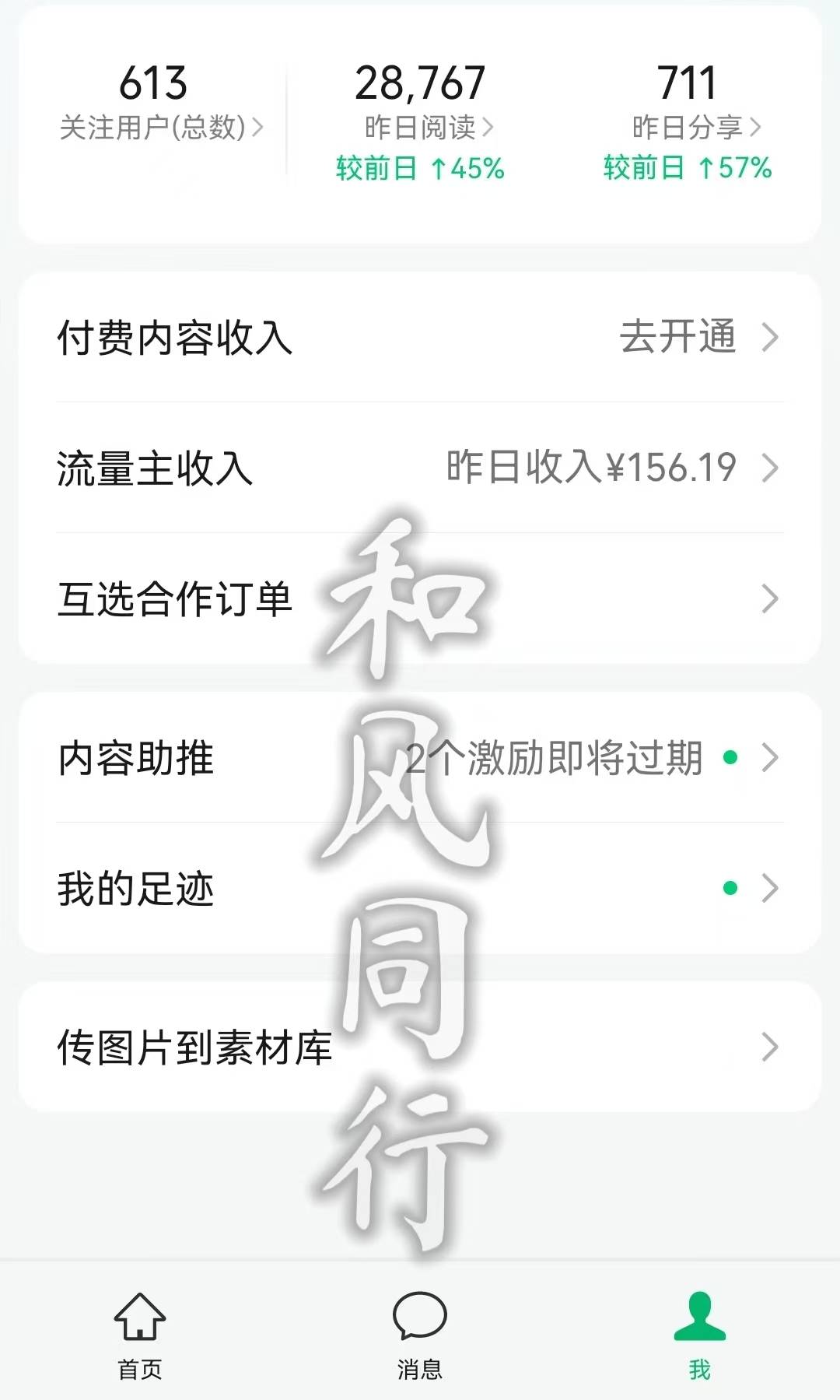The image size is (840, 1400).
Task: Open 内容助推 incentives row
Action: pyautogui.click(x=420, y=758)
